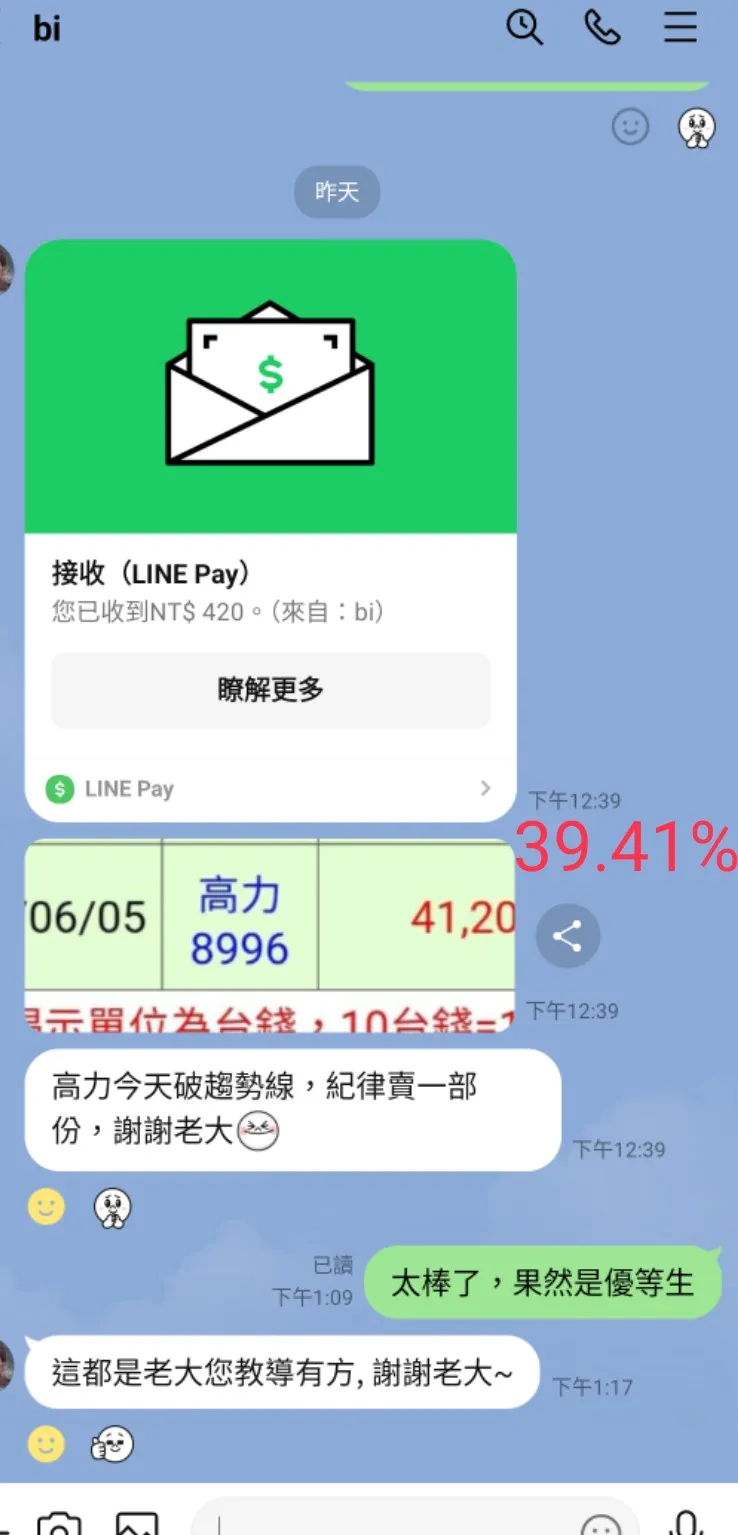Share the 高力 image message

coord(567,937)
